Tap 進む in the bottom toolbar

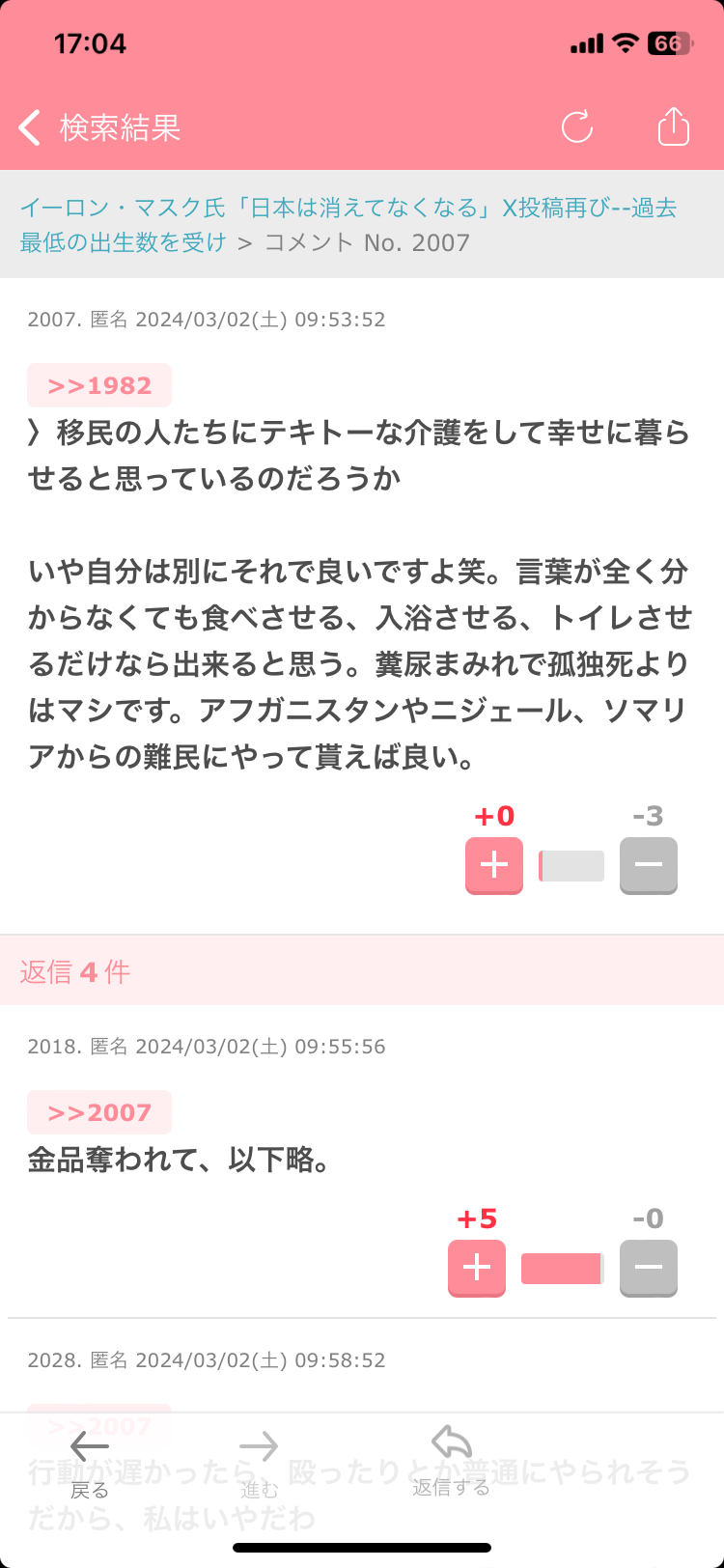(259, 1465)
